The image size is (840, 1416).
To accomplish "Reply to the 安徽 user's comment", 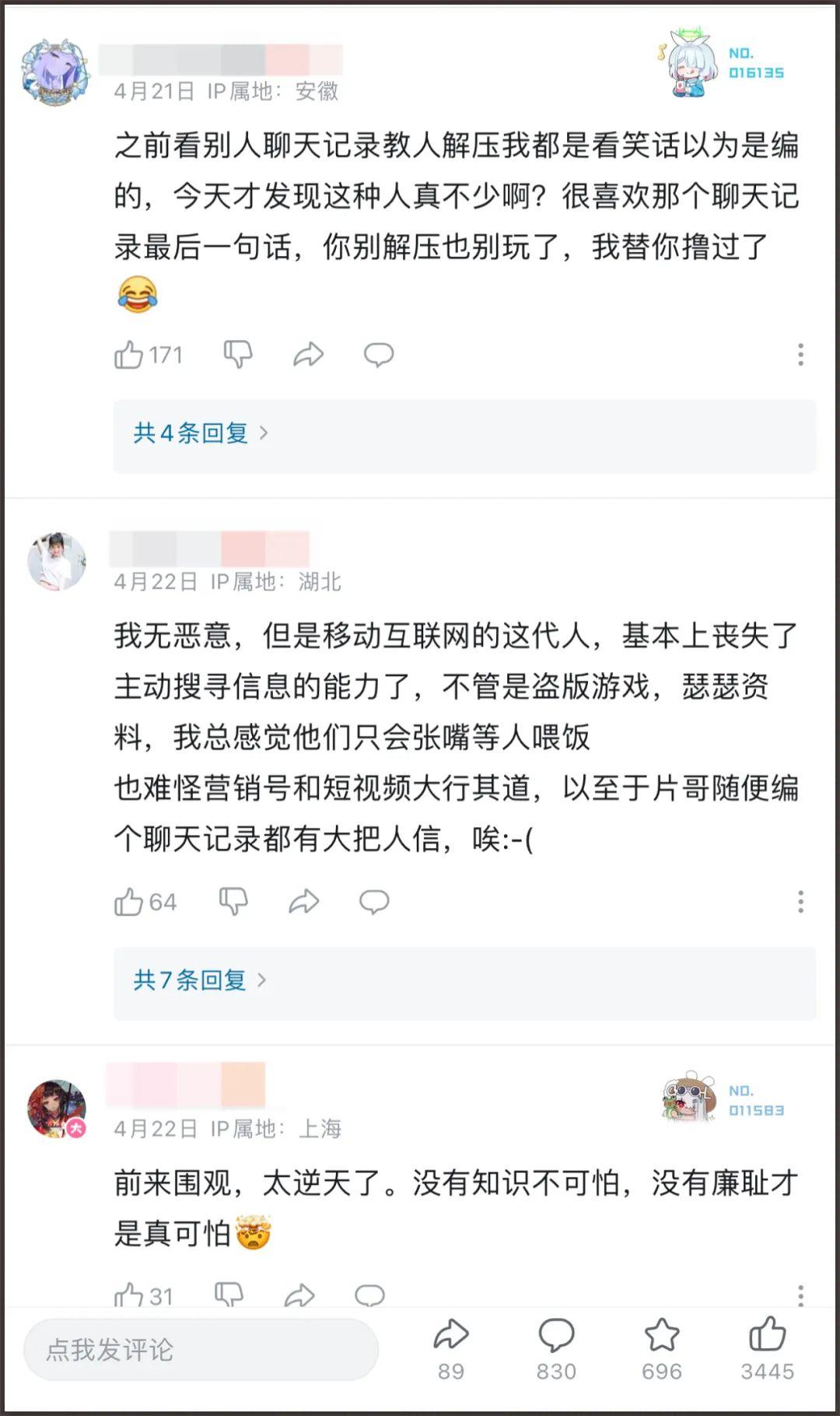I will coord(379,355).
